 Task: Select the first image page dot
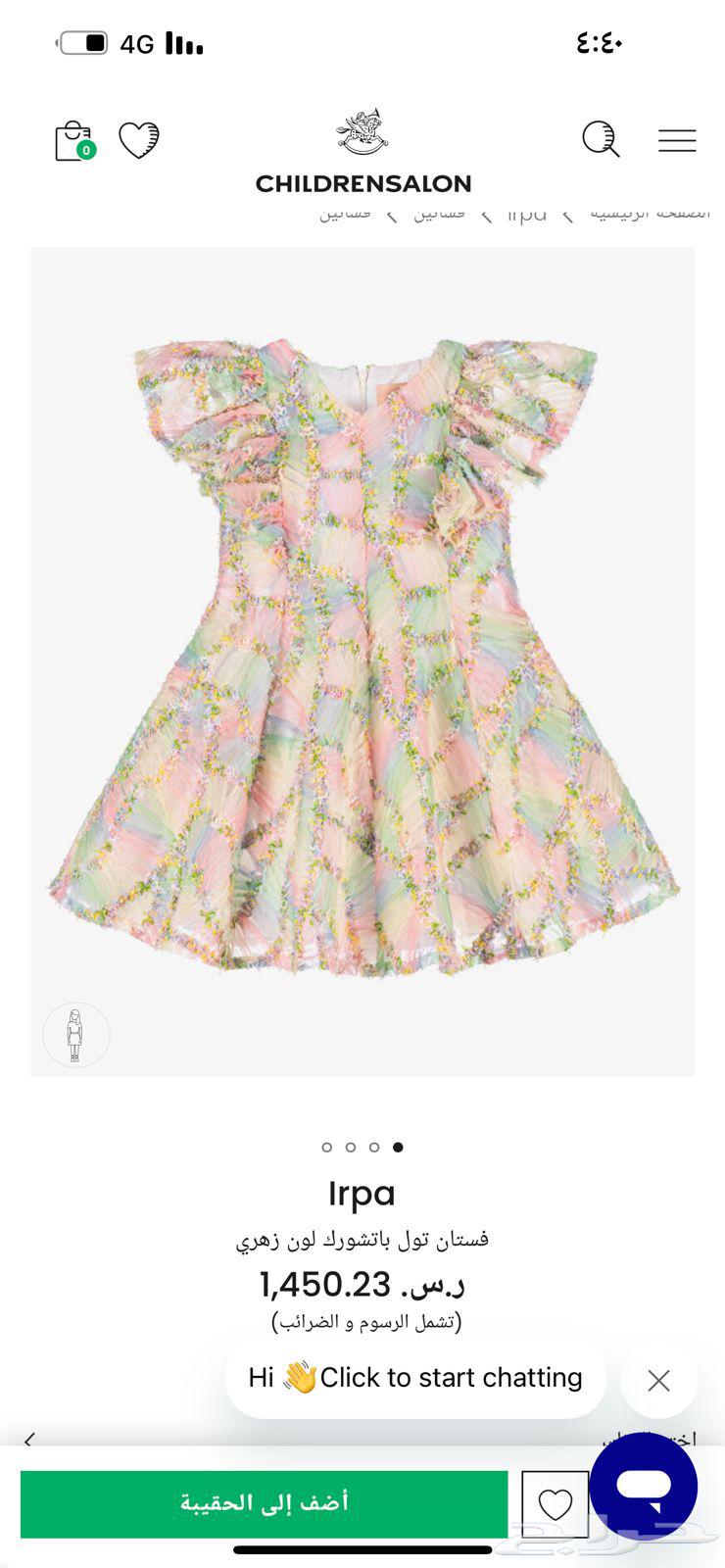point(327,1147)
